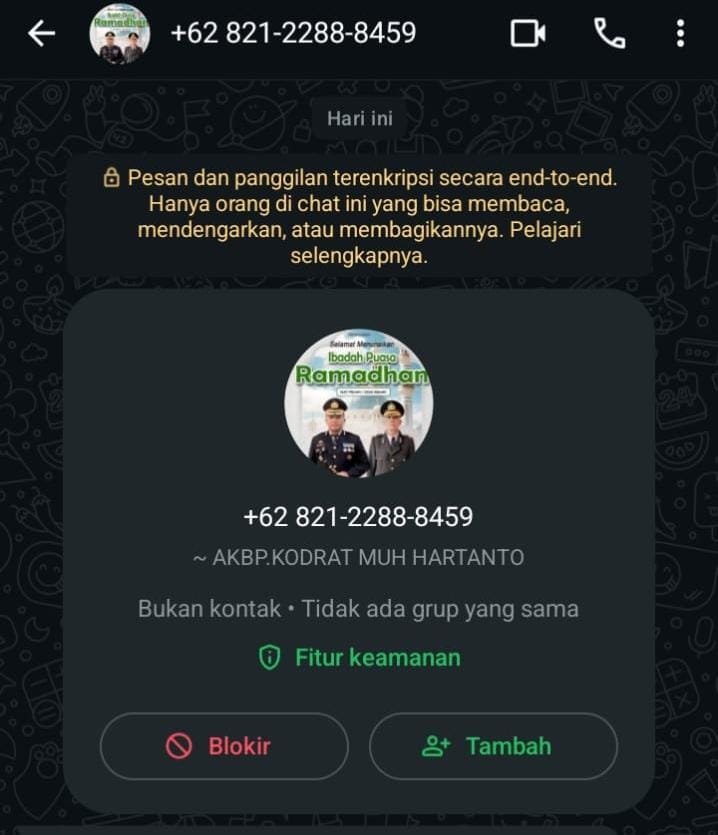This screenshot has height=835, width=718.
Task: Tambah this number to contacts
Action: [493, 746]
